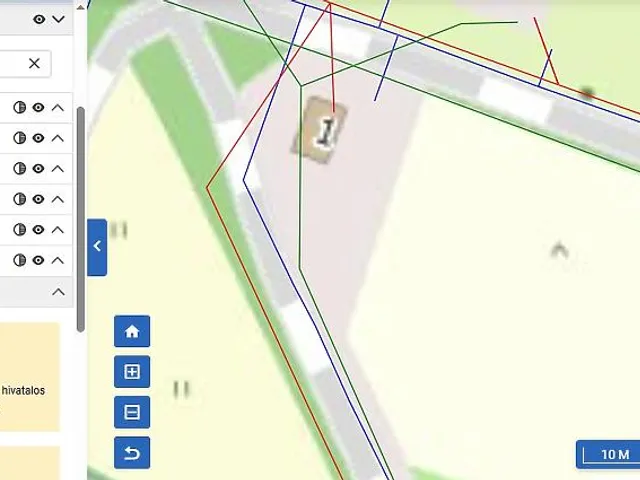Clear the search field with X
Image resolution: width=640 pixels, height=480 pixels.
click(34, 63)
